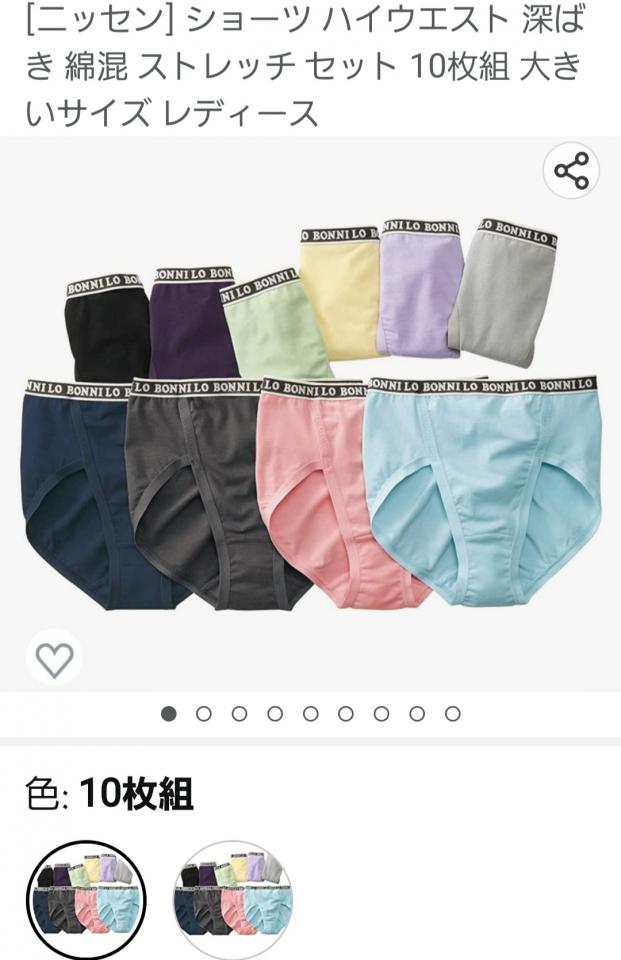Add product to wishlist with heart icon
This screenshot has height=960, width=621.
tap(54, 659)
